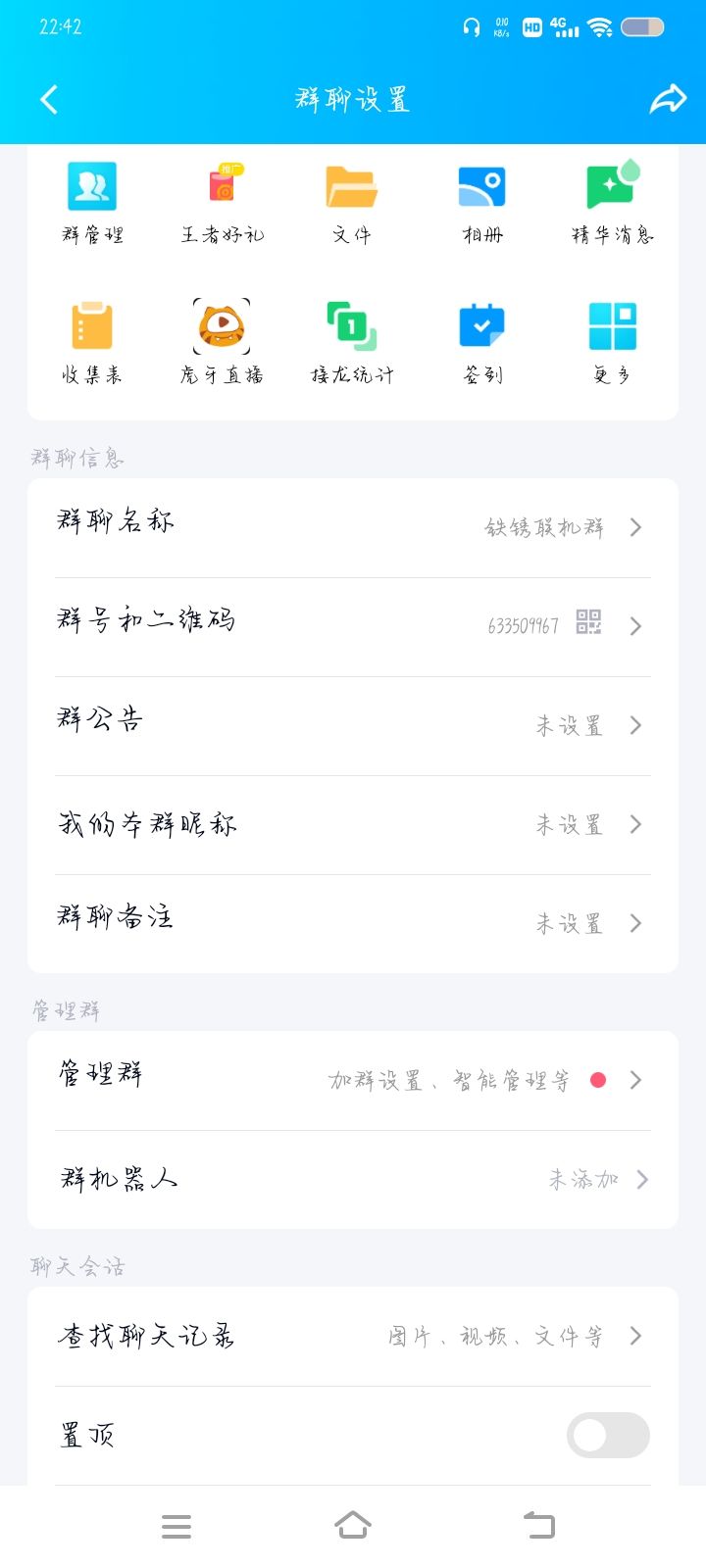Tap the system home button

(353, 1526)
